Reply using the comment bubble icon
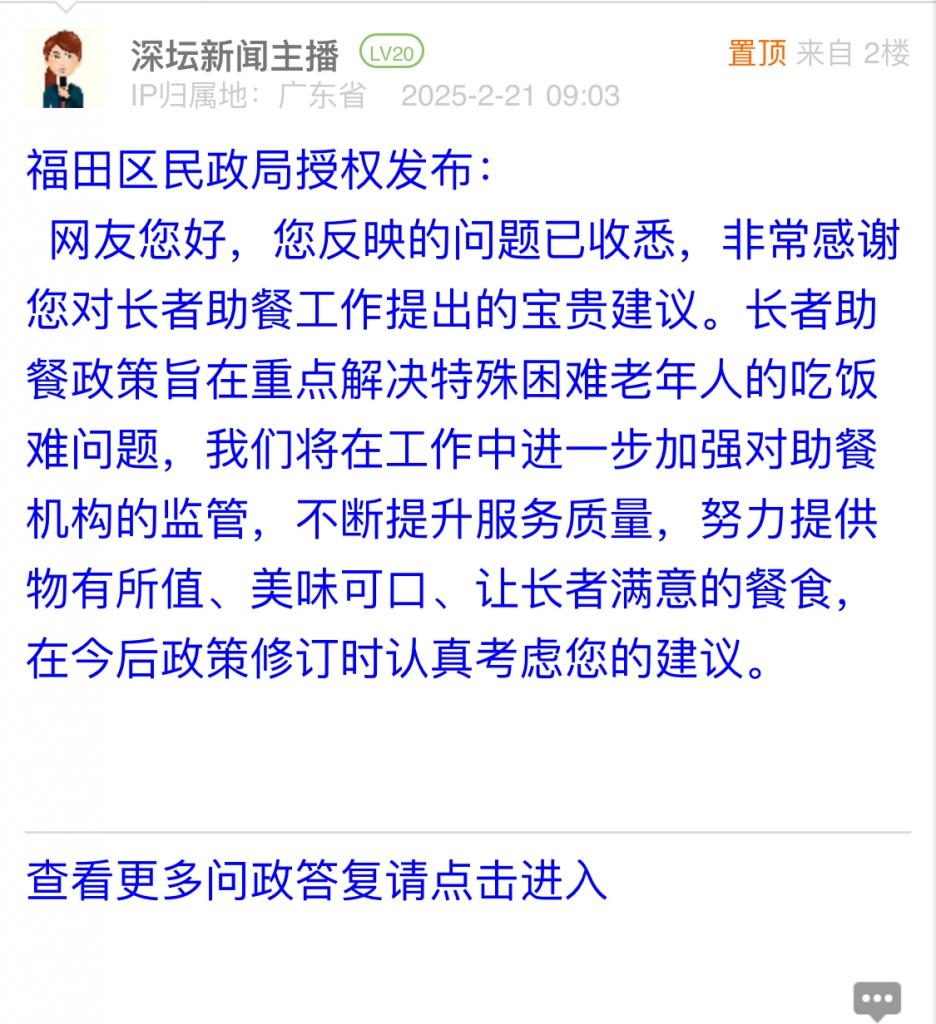The image size is (936, 1024). (877, 999)
